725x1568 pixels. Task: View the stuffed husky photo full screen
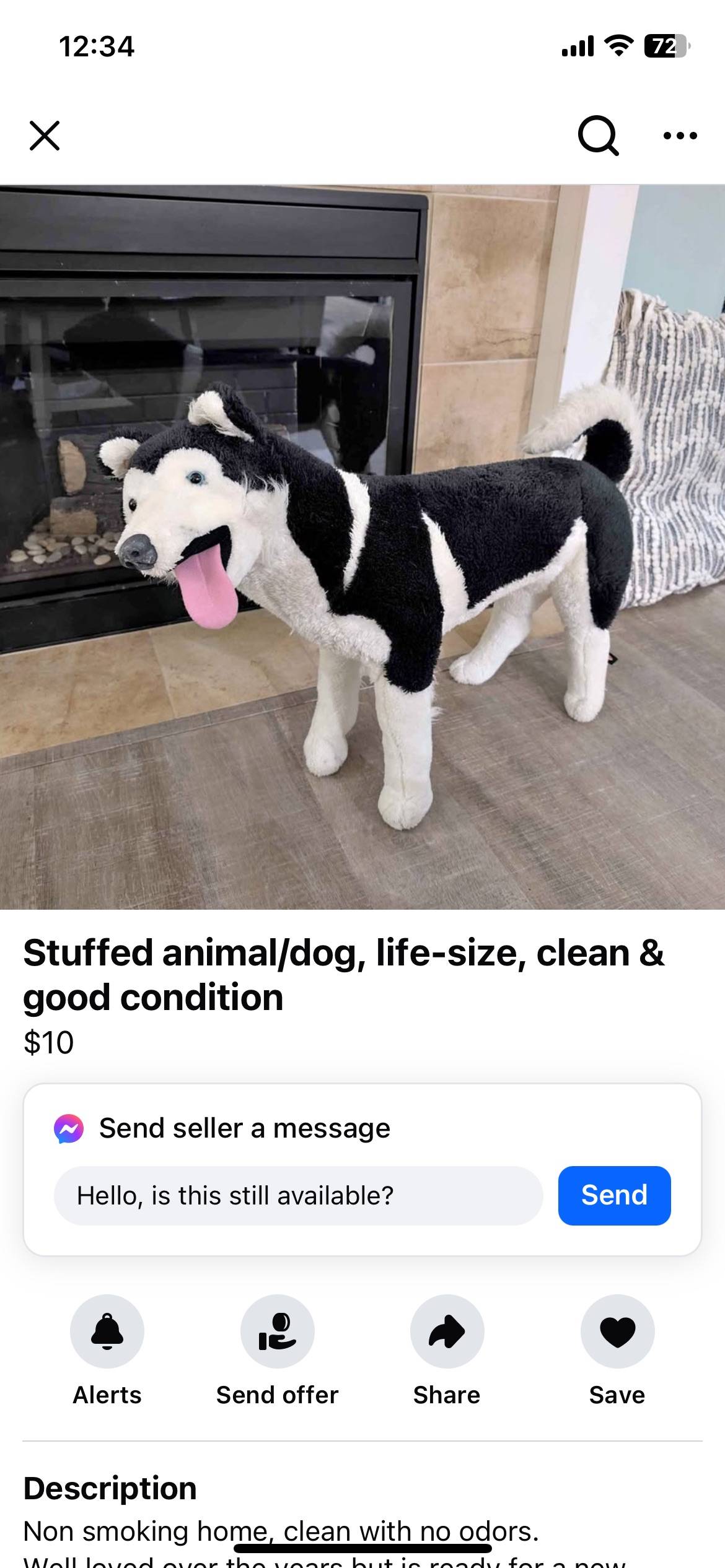pyautogui.click(x=362, y=547)
